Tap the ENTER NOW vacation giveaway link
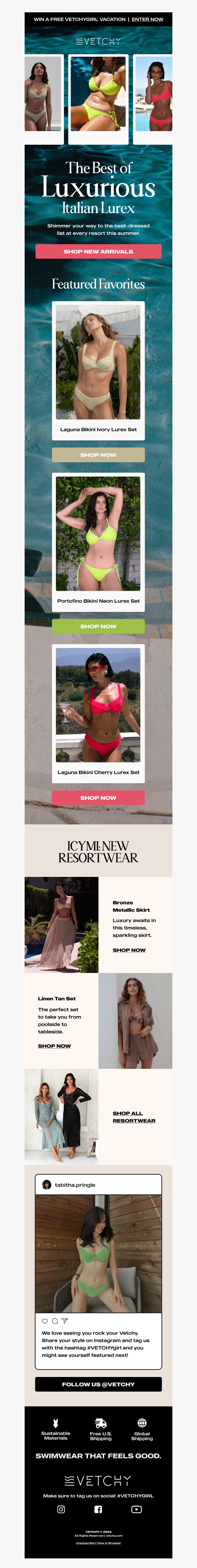 (x=147, y=19)
